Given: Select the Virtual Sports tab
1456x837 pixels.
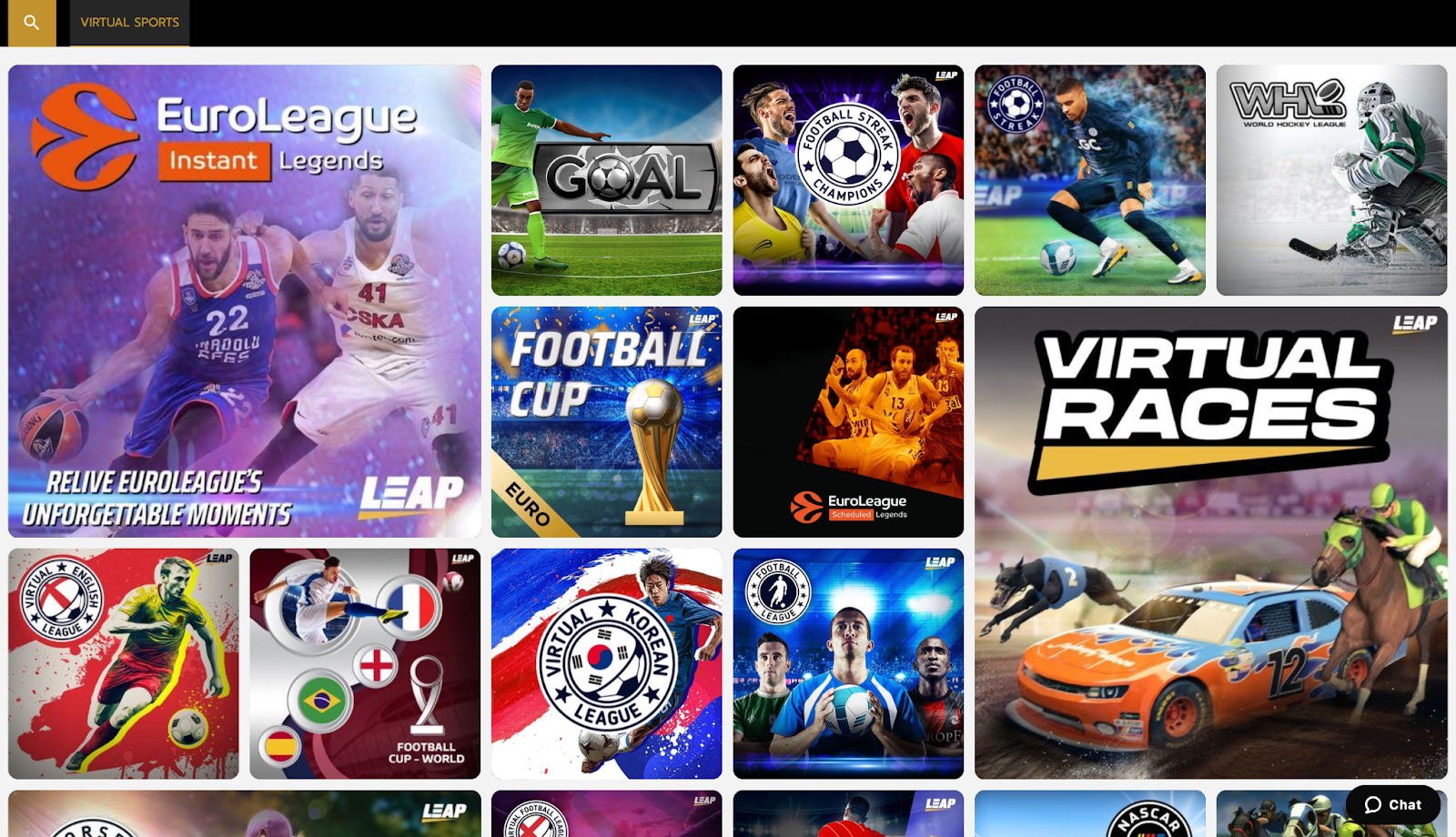Looking at the screenshot, I should coord(129,23).
